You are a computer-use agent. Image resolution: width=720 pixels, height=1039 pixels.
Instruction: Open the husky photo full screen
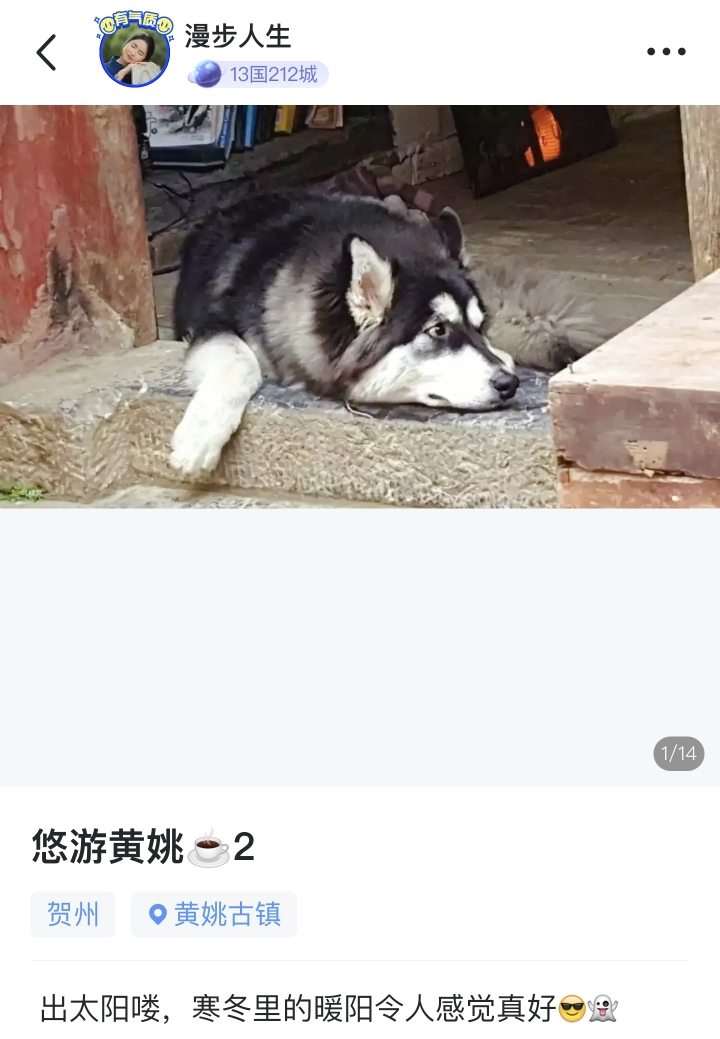pyautogui.click(x=360, y=306)
